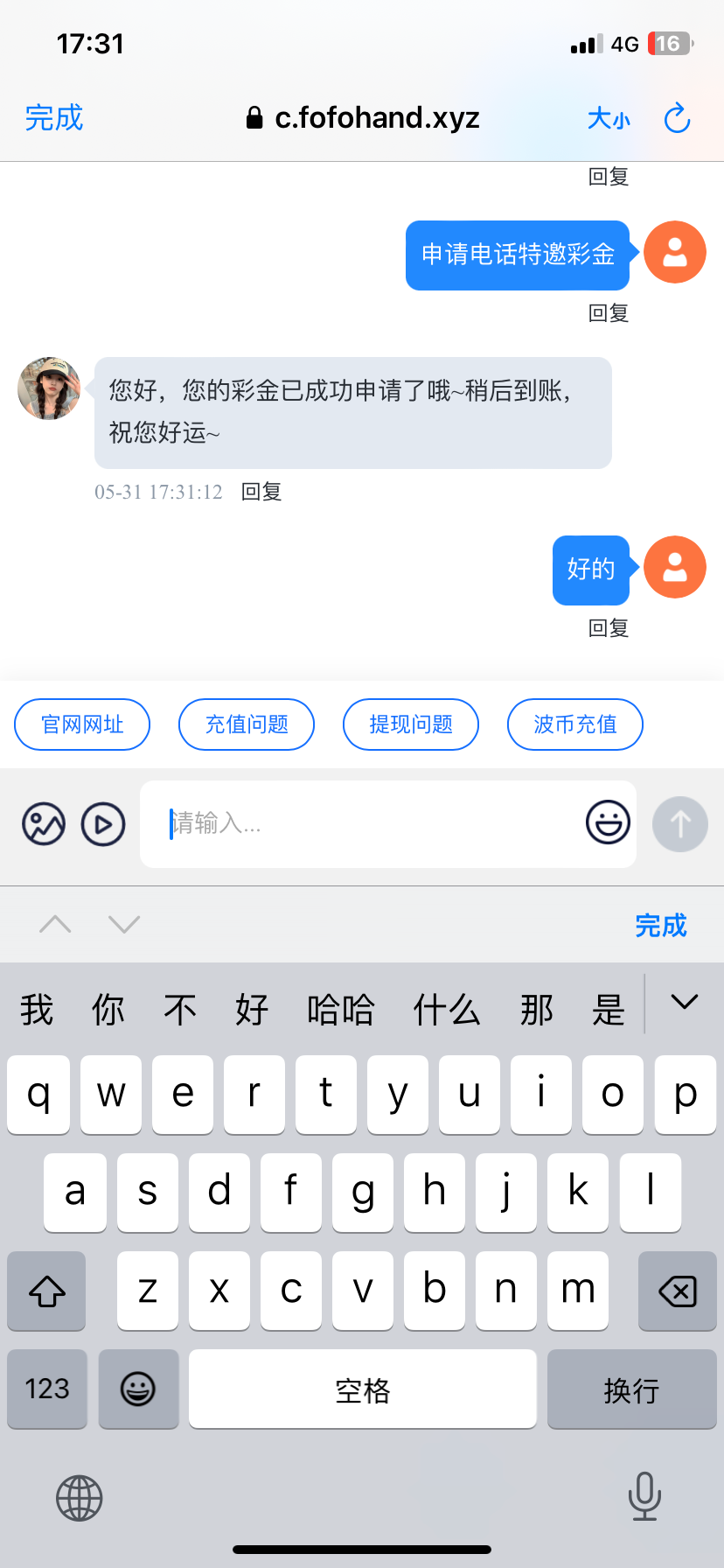Reload the page with the refresh icon
Viewport: 724px width, 1568px height.
(678, 118)
